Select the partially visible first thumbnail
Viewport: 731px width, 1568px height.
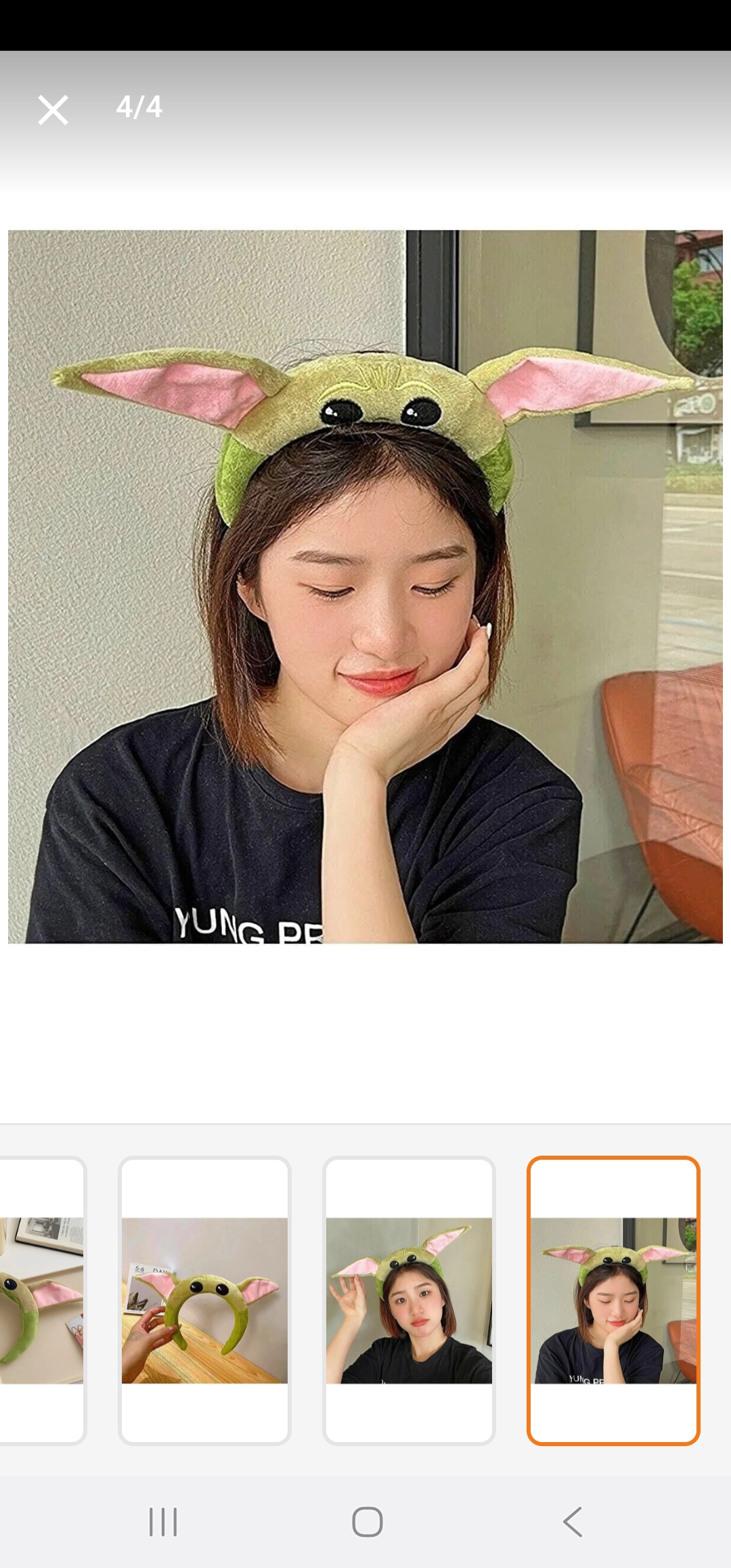(x=42, y=1301)
